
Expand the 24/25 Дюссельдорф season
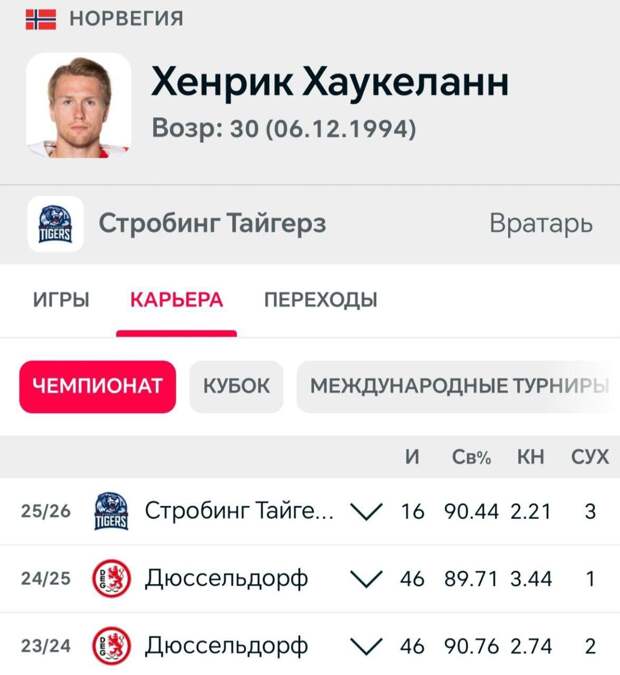(368, 579)
